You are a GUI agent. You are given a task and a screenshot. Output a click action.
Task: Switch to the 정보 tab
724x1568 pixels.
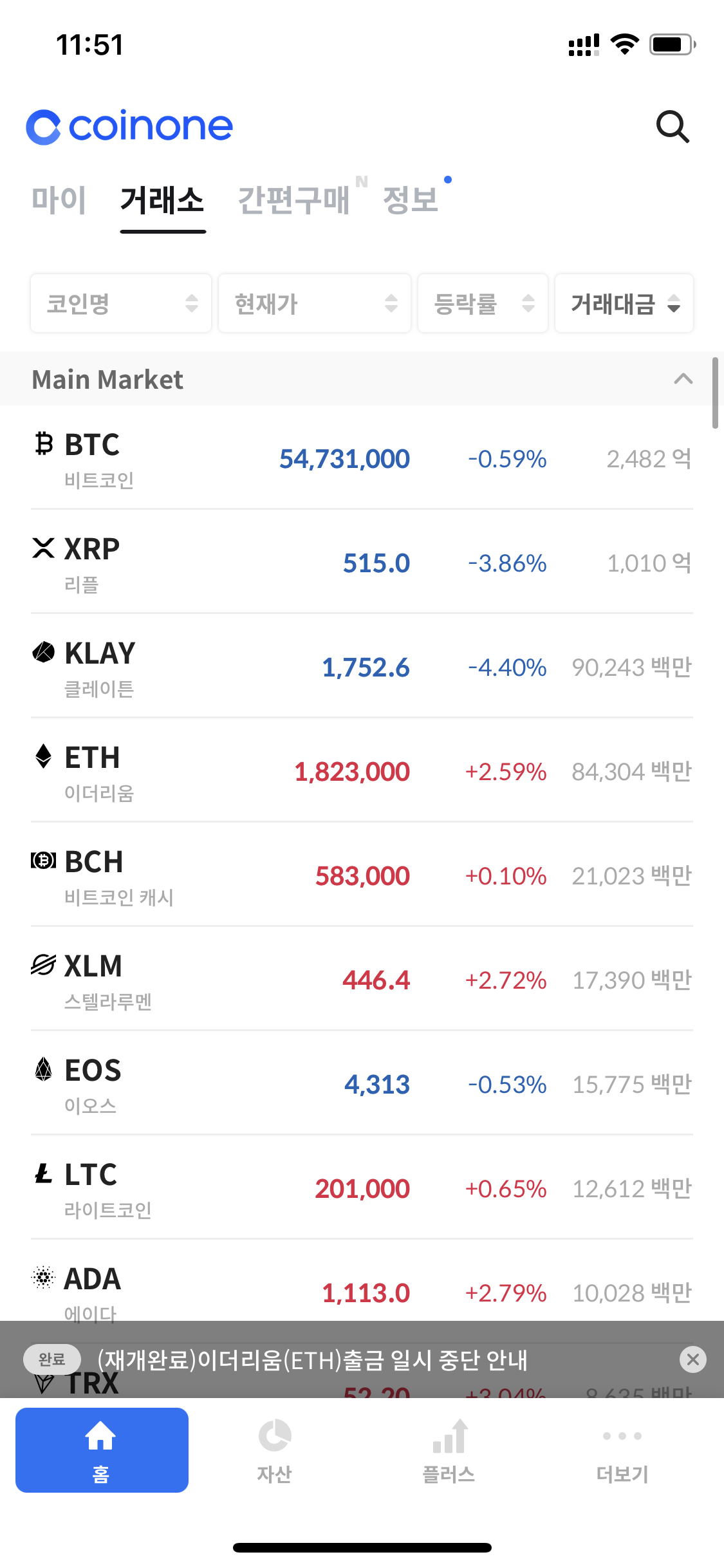pyautogui.click(x=411, y=200)
